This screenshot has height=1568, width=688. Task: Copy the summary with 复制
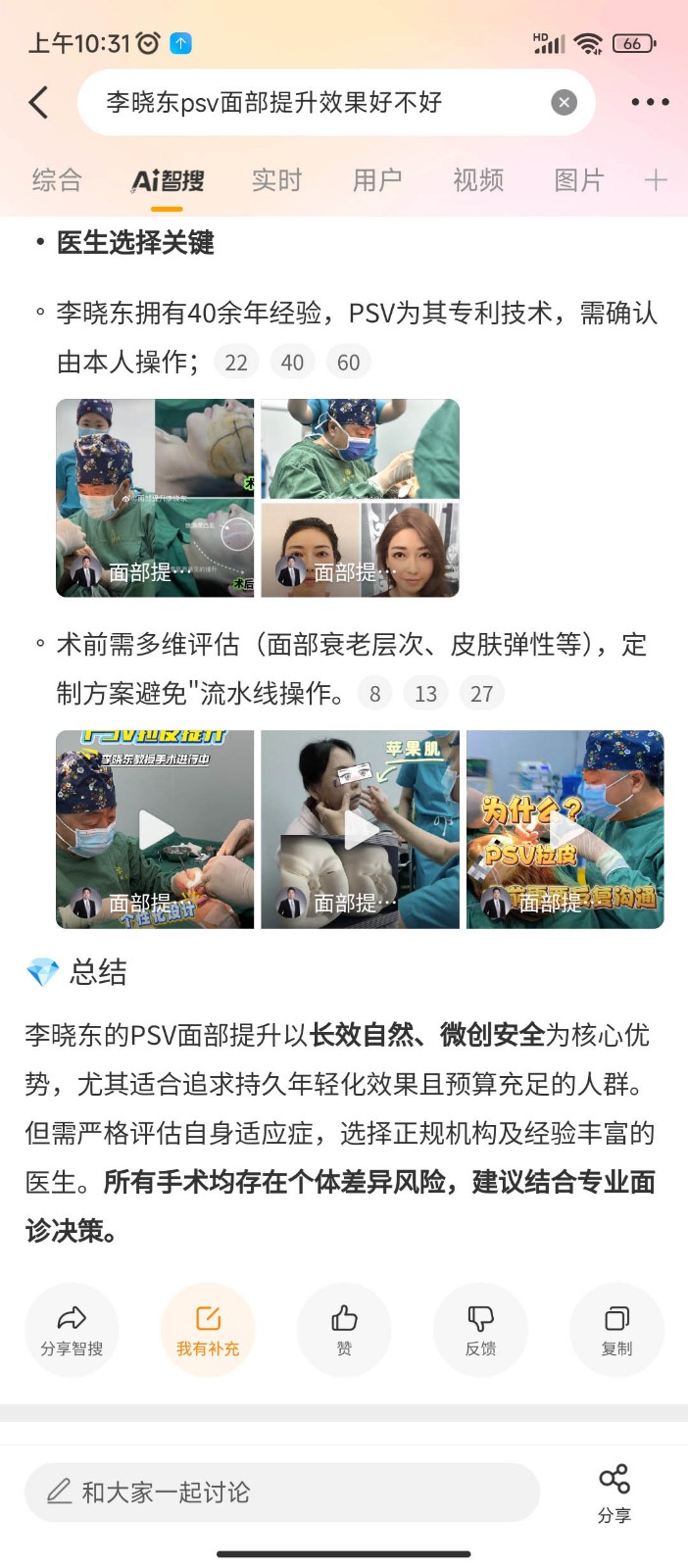click(x=616, y=1330)
